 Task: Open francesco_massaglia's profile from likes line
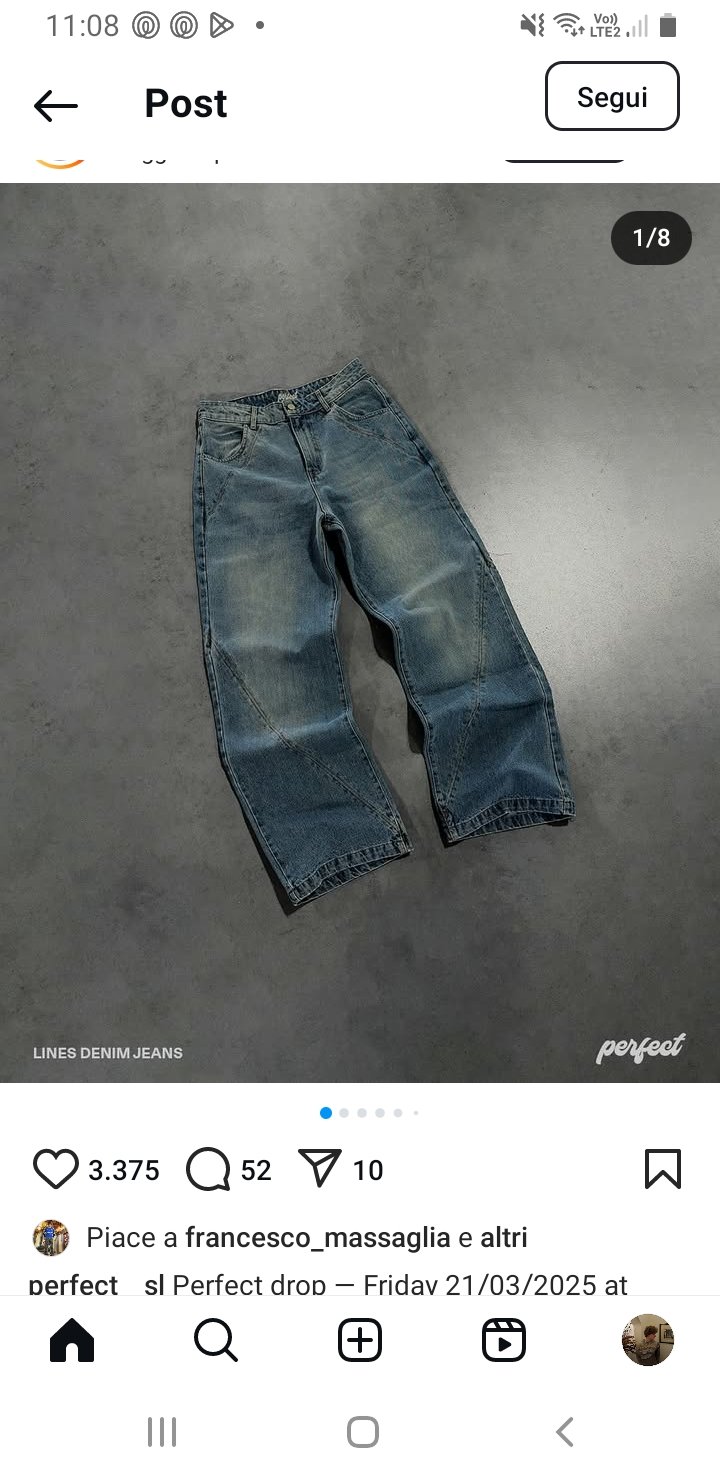317,1238
